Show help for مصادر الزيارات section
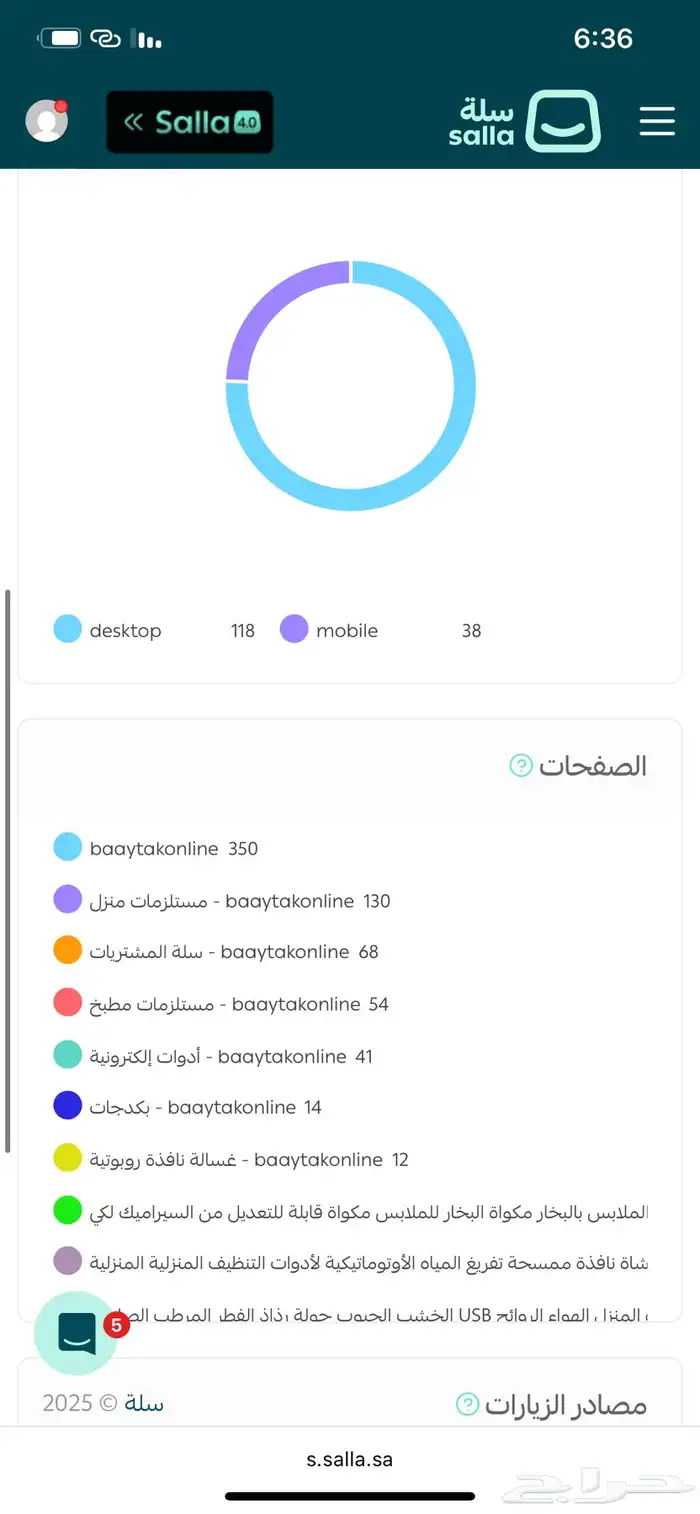 pos(467,1404)
